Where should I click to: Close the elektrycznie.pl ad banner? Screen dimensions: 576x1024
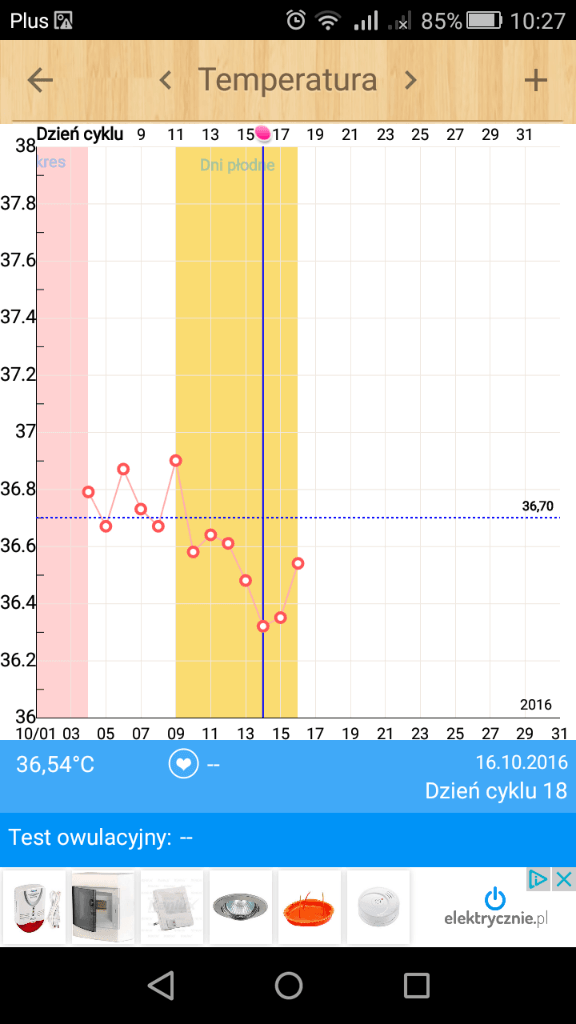click(x=564, y=879)
